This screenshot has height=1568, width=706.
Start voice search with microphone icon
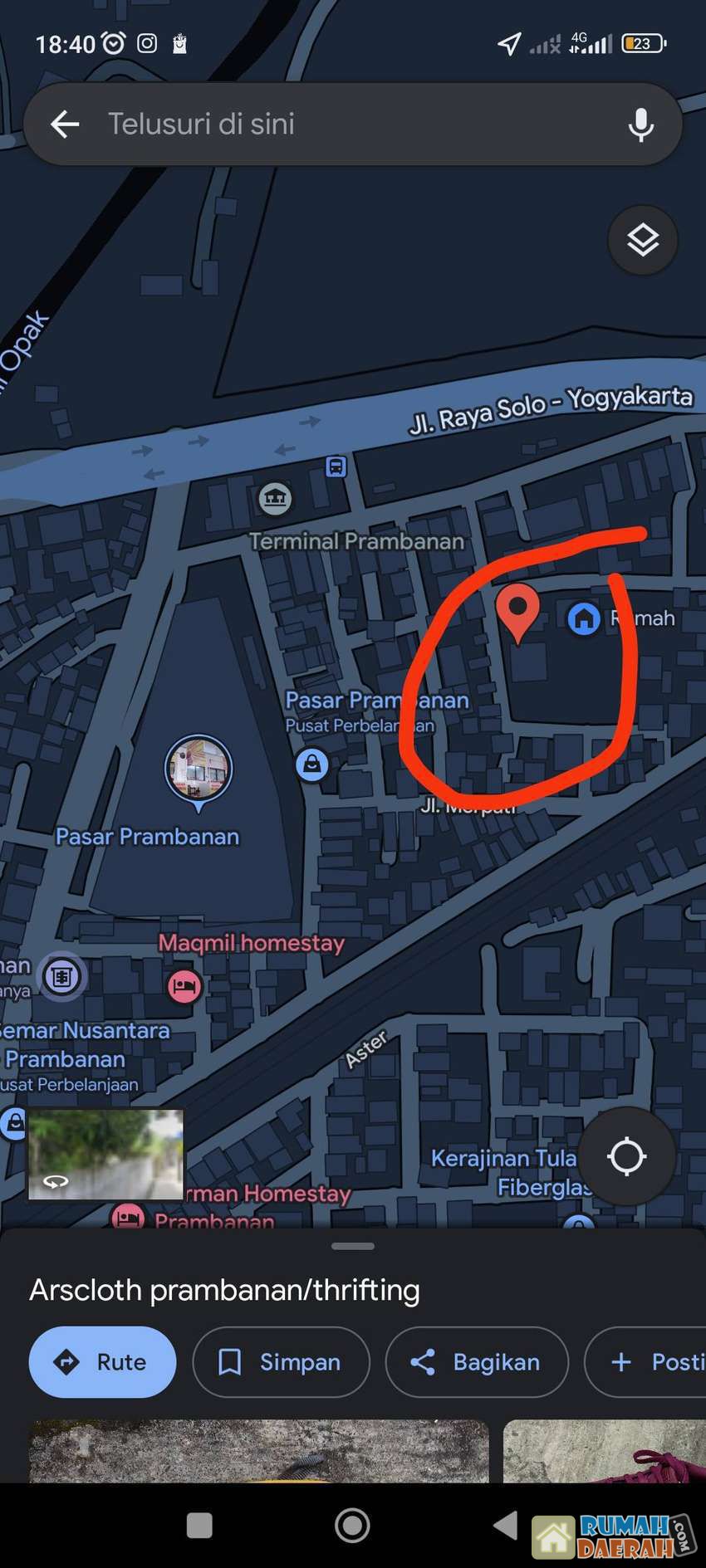(640, 125)
